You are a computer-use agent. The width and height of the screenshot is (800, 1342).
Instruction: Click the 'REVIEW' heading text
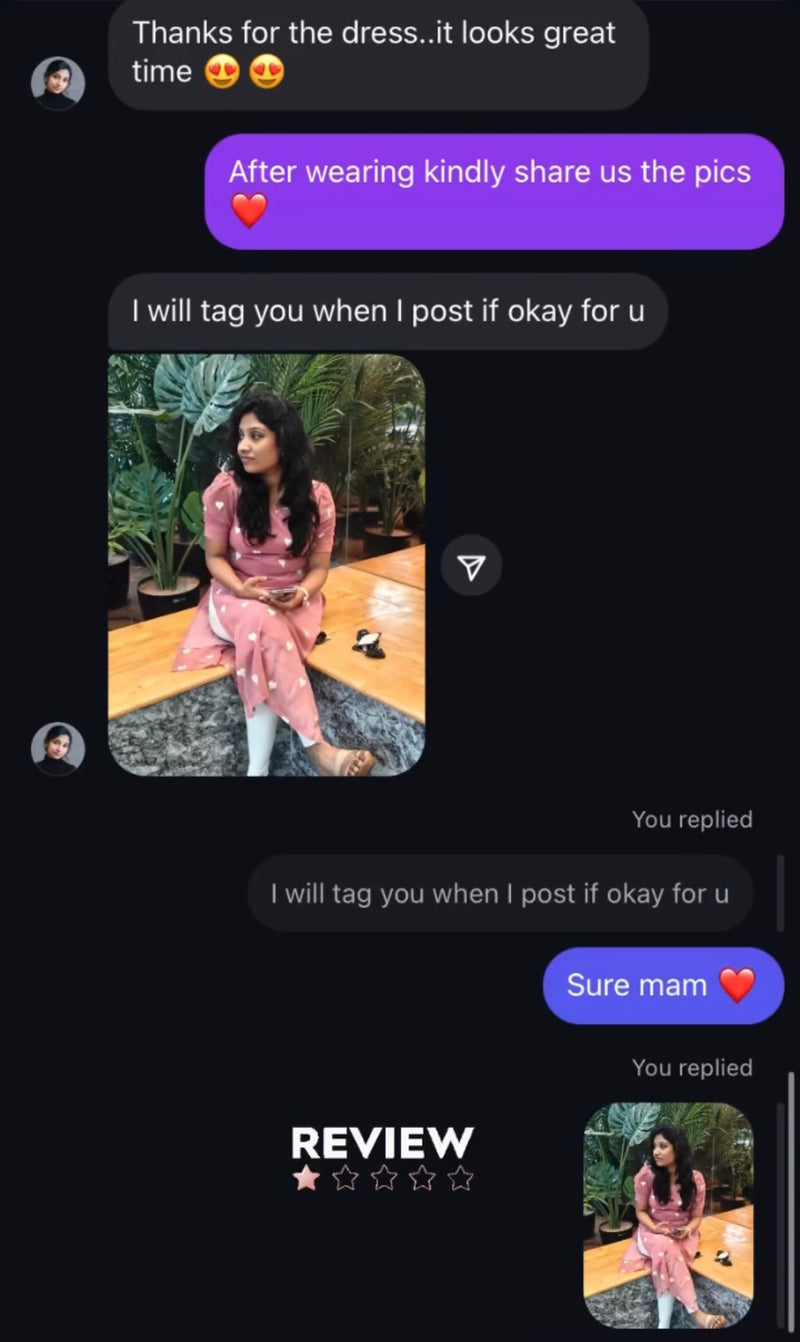381,1142
